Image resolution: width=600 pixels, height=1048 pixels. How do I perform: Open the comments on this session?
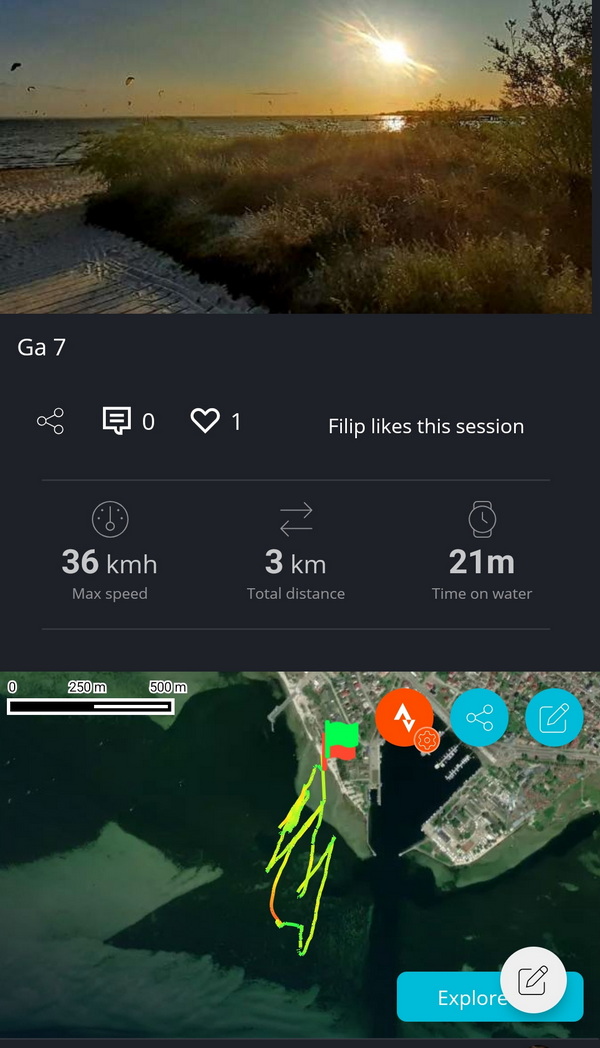click(x=116, y=421)
